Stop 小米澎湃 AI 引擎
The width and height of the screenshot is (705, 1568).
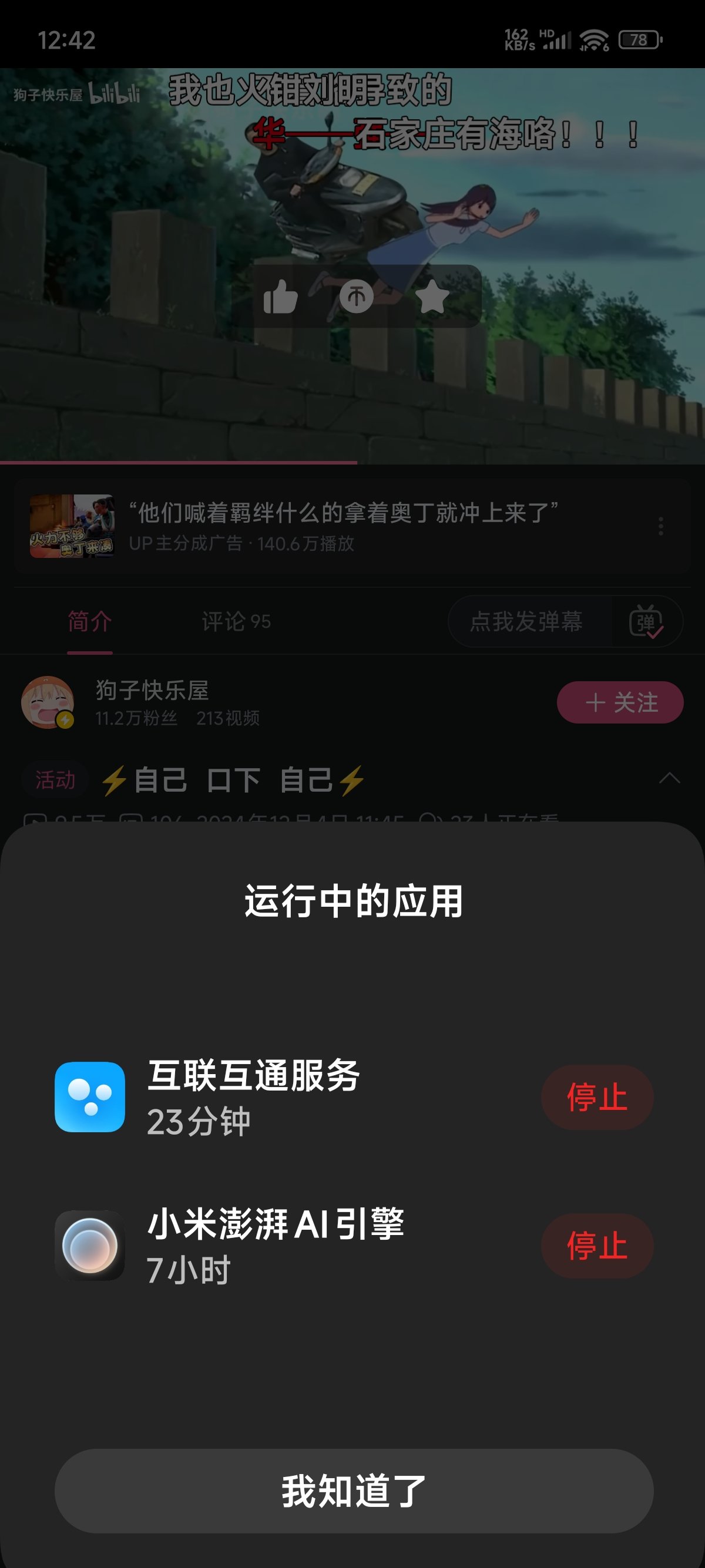click(597, 1246)
